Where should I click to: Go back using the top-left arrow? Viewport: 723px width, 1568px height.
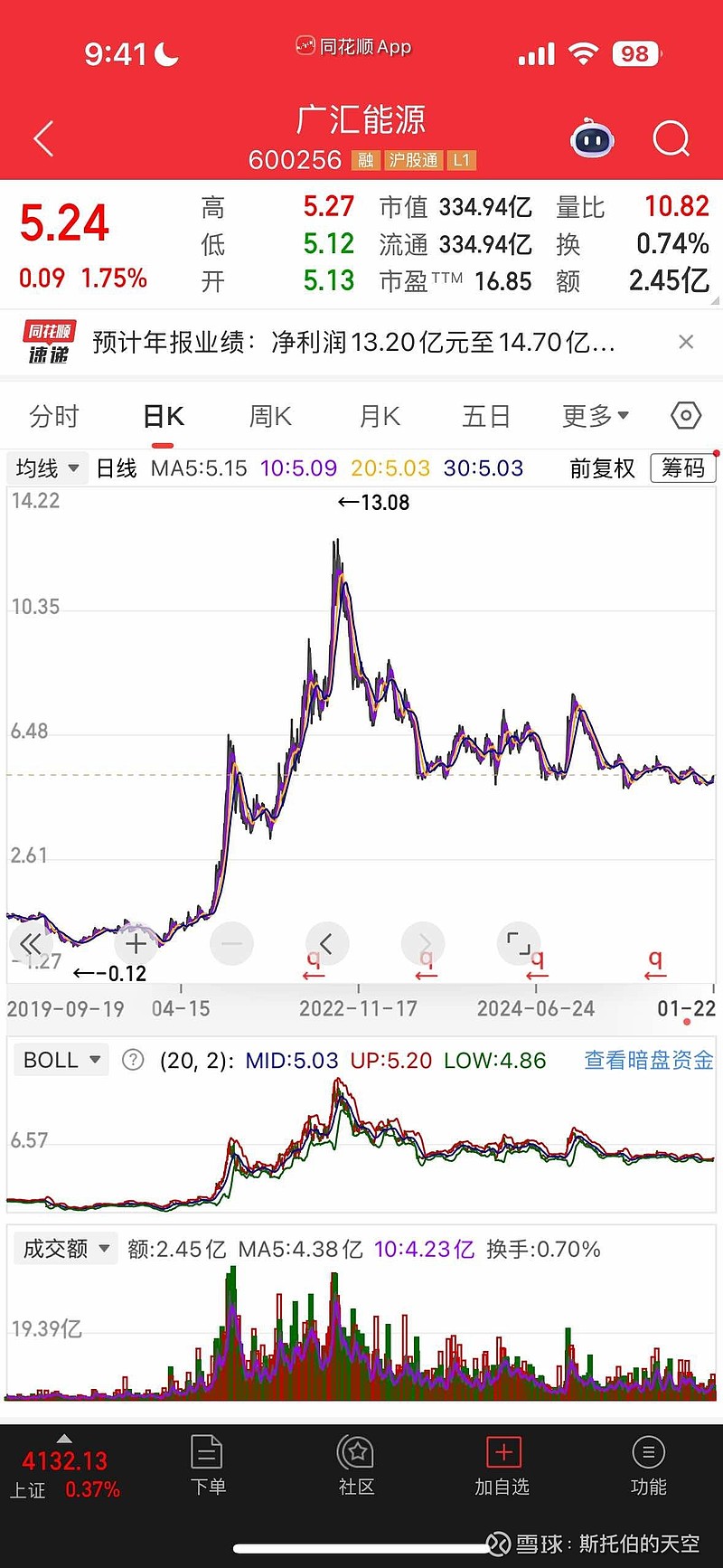point(43,139)
